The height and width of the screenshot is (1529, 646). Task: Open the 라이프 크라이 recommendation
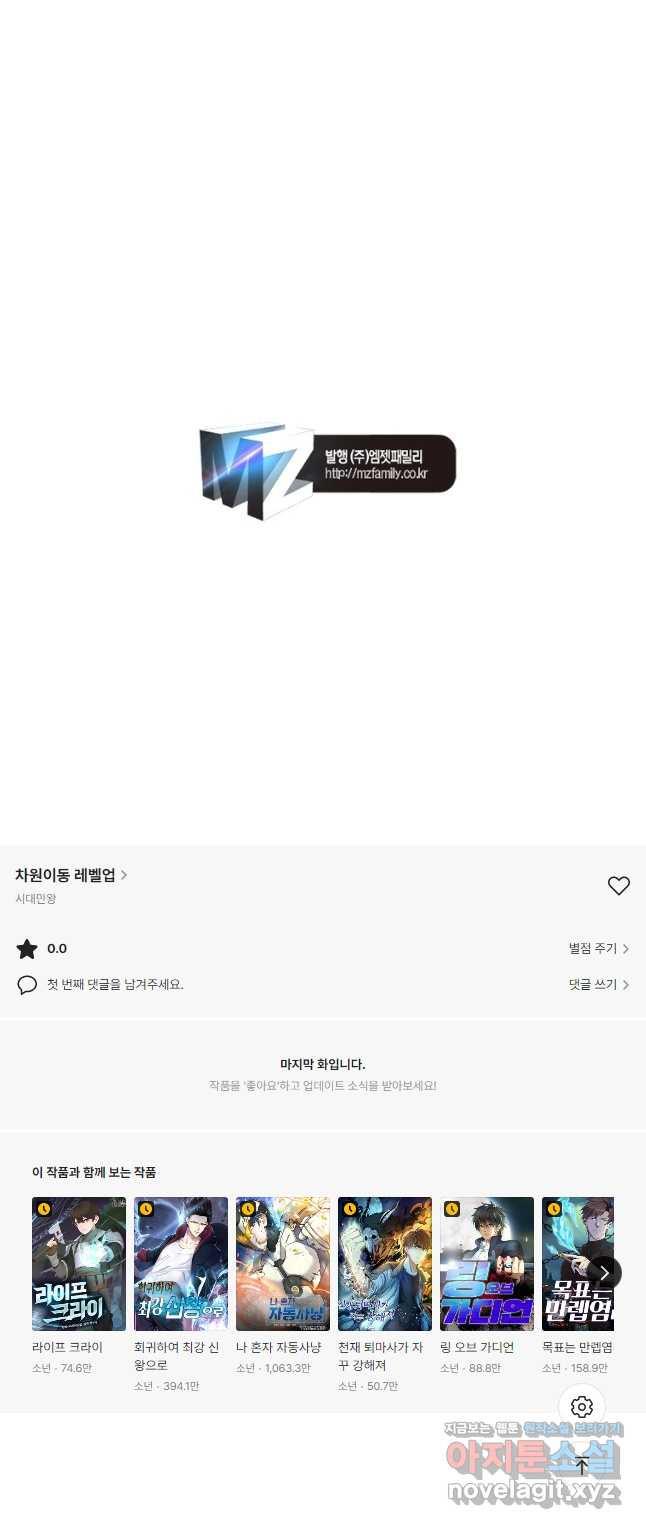coord(79,1264)
